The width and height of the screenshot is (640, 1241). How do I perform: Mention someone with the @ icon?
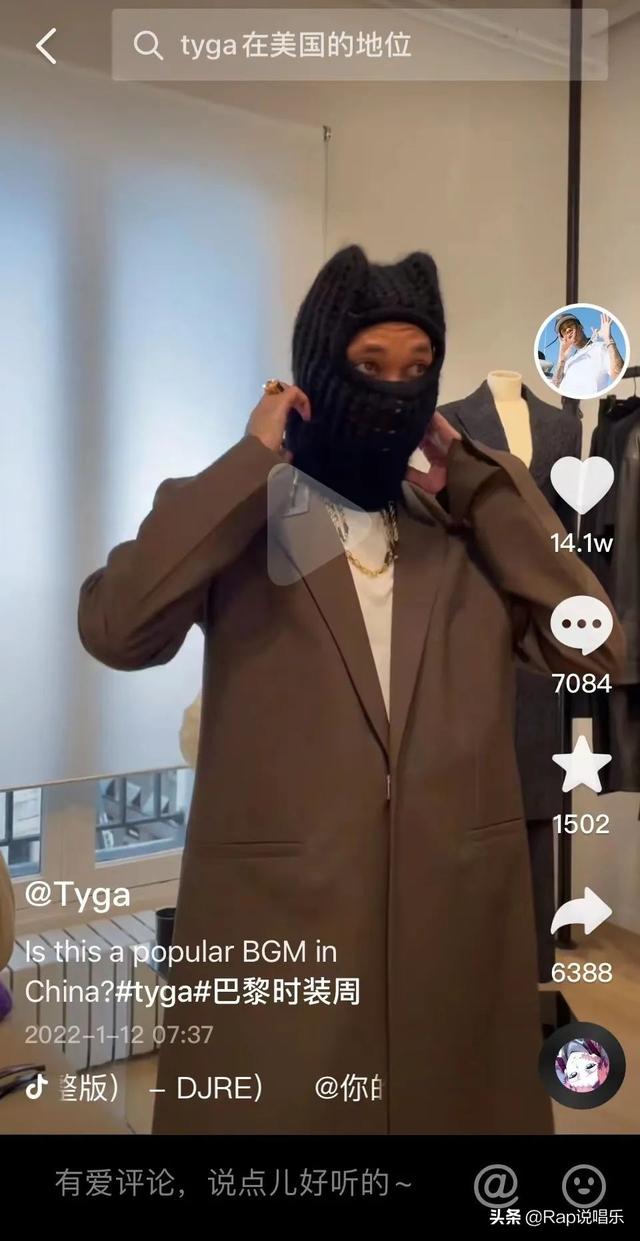pos(496,1186)
